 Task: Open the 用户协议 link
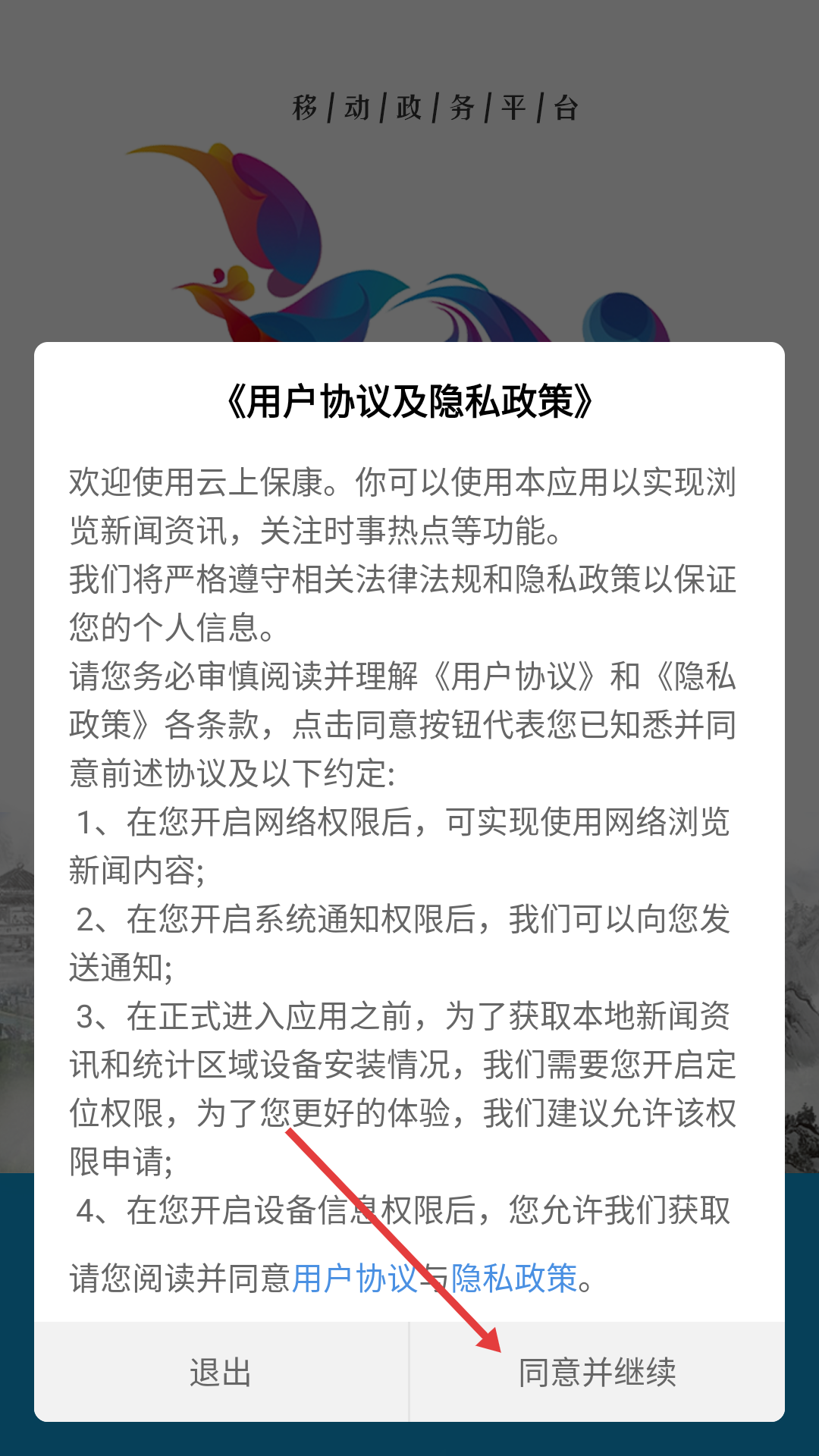point(355,1279)
